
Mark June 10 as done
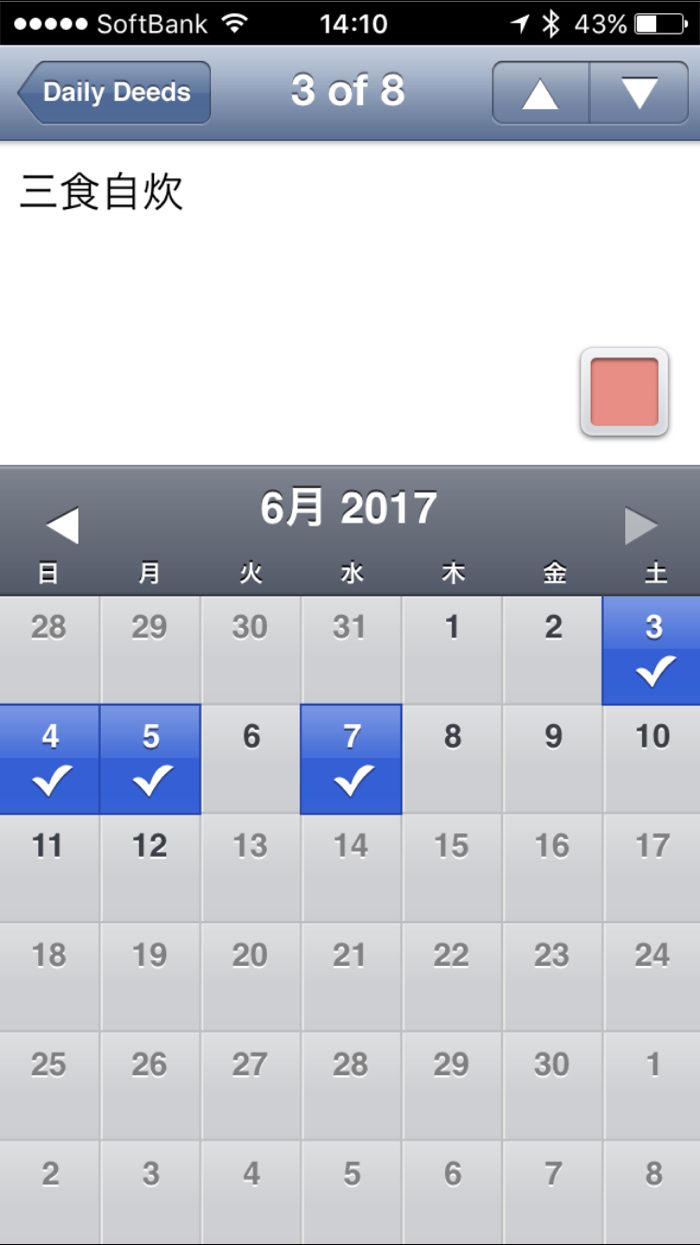coord(652,759)
